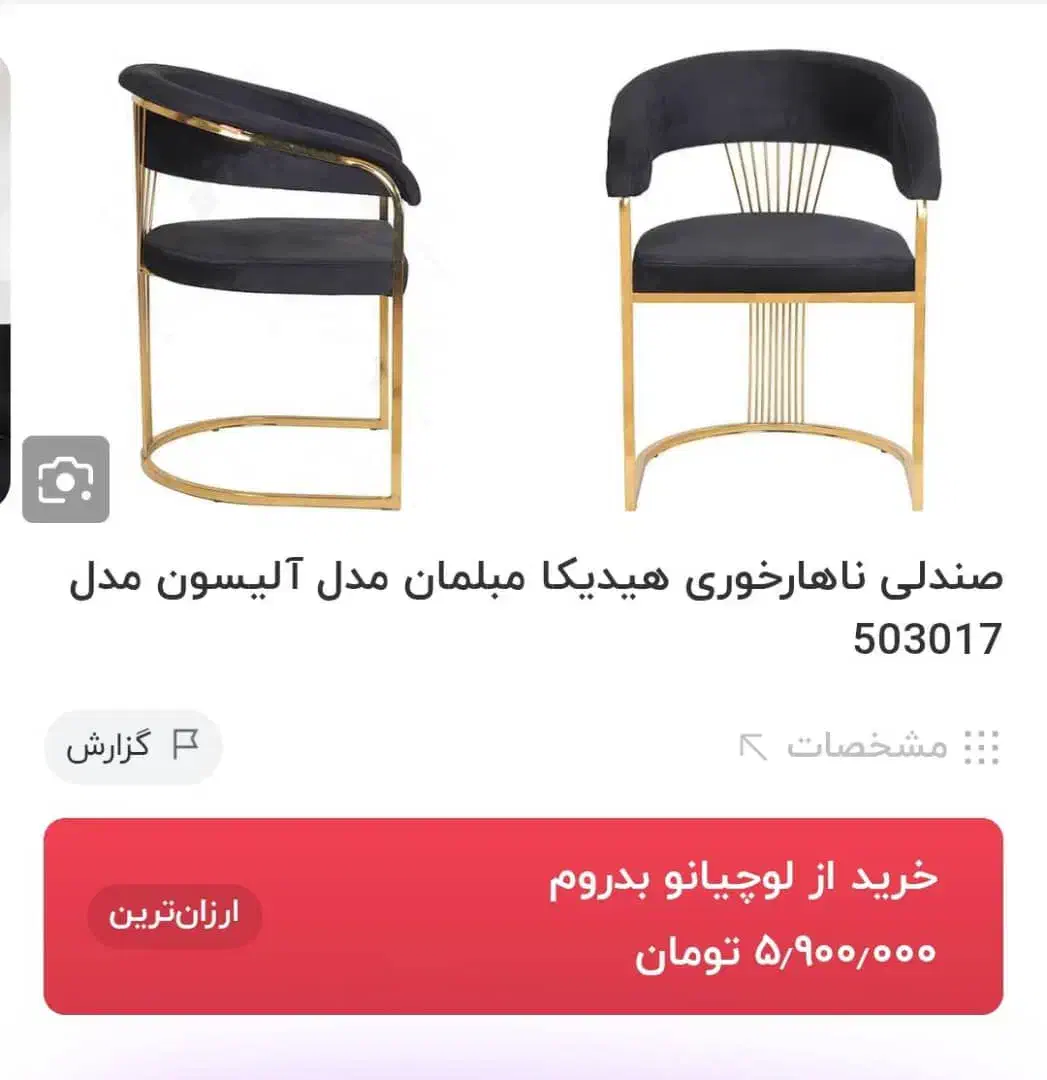
Task: Tap the dotted grid icon beside مشخصات
Action: (x=979, y=747)
